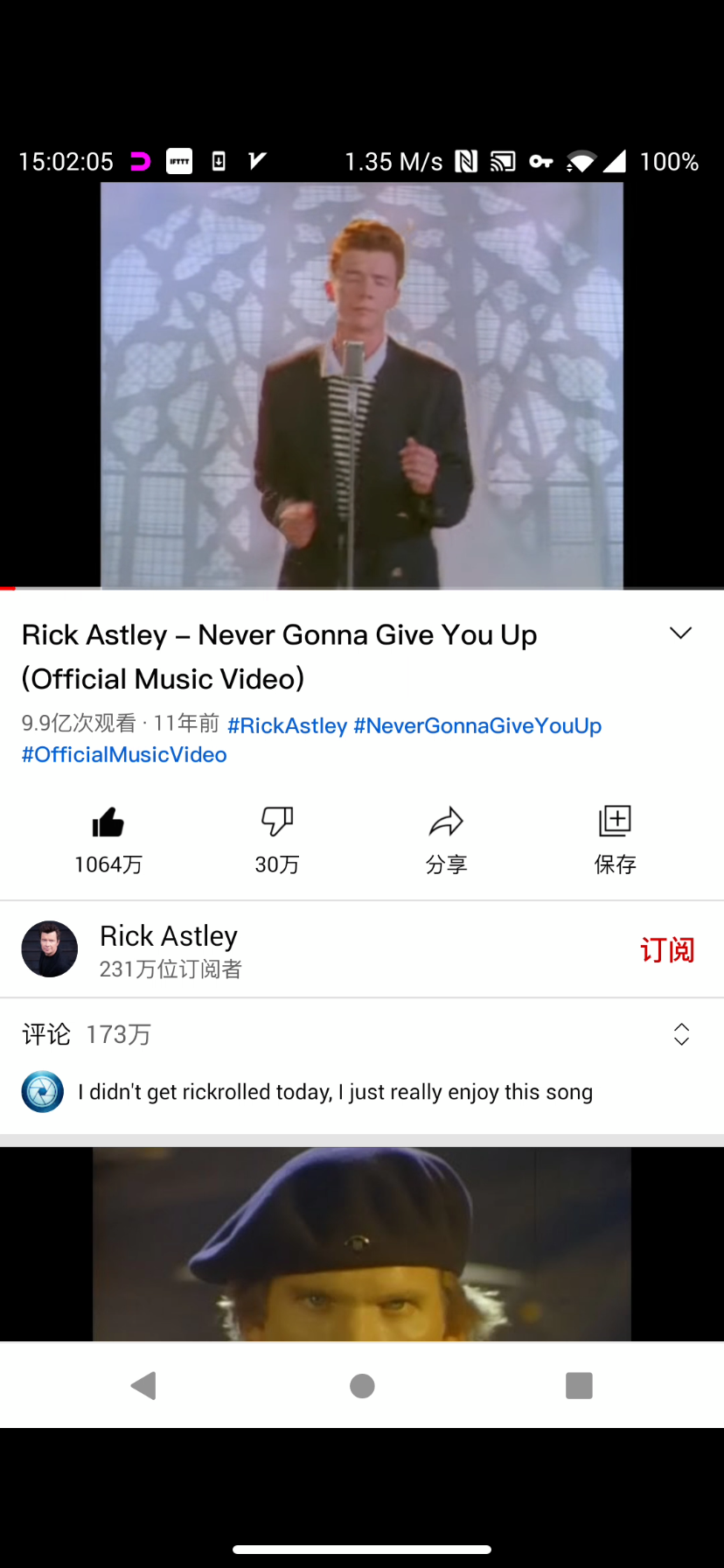The width and height of the screenshot is (724, 1568).
Task: Expand the video title description chevron
Action: 680,633
